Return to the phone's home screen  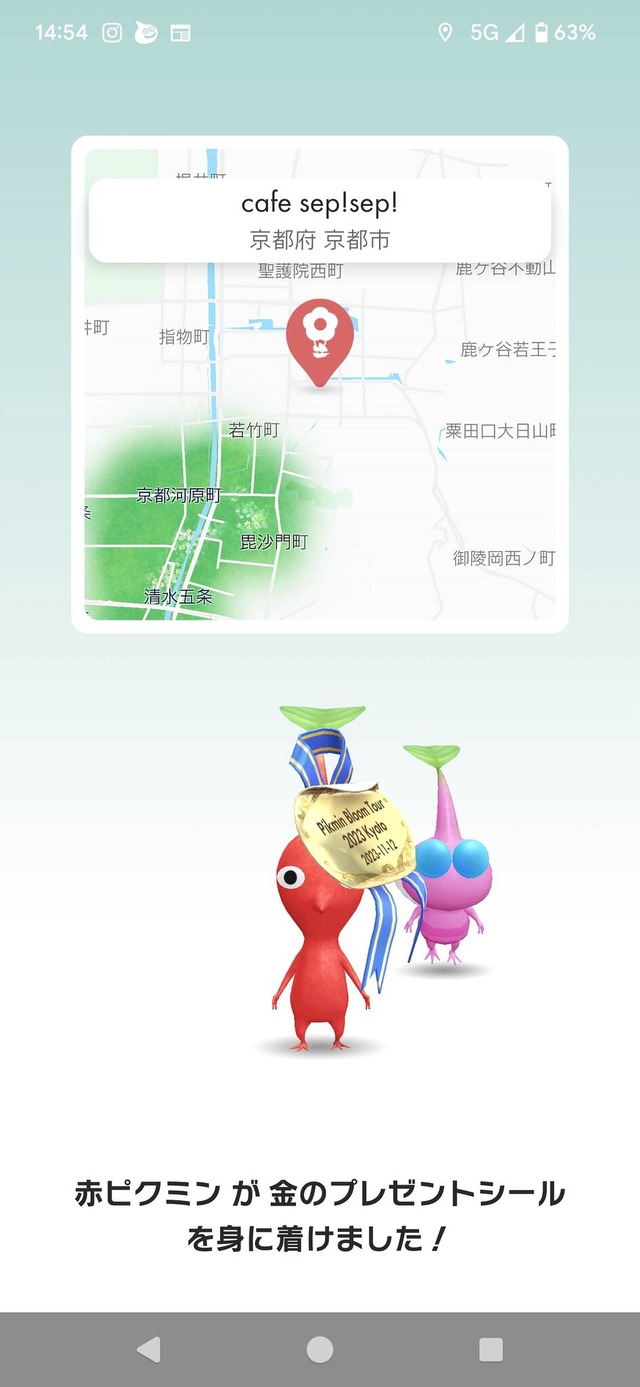[x=320, y=1349]
